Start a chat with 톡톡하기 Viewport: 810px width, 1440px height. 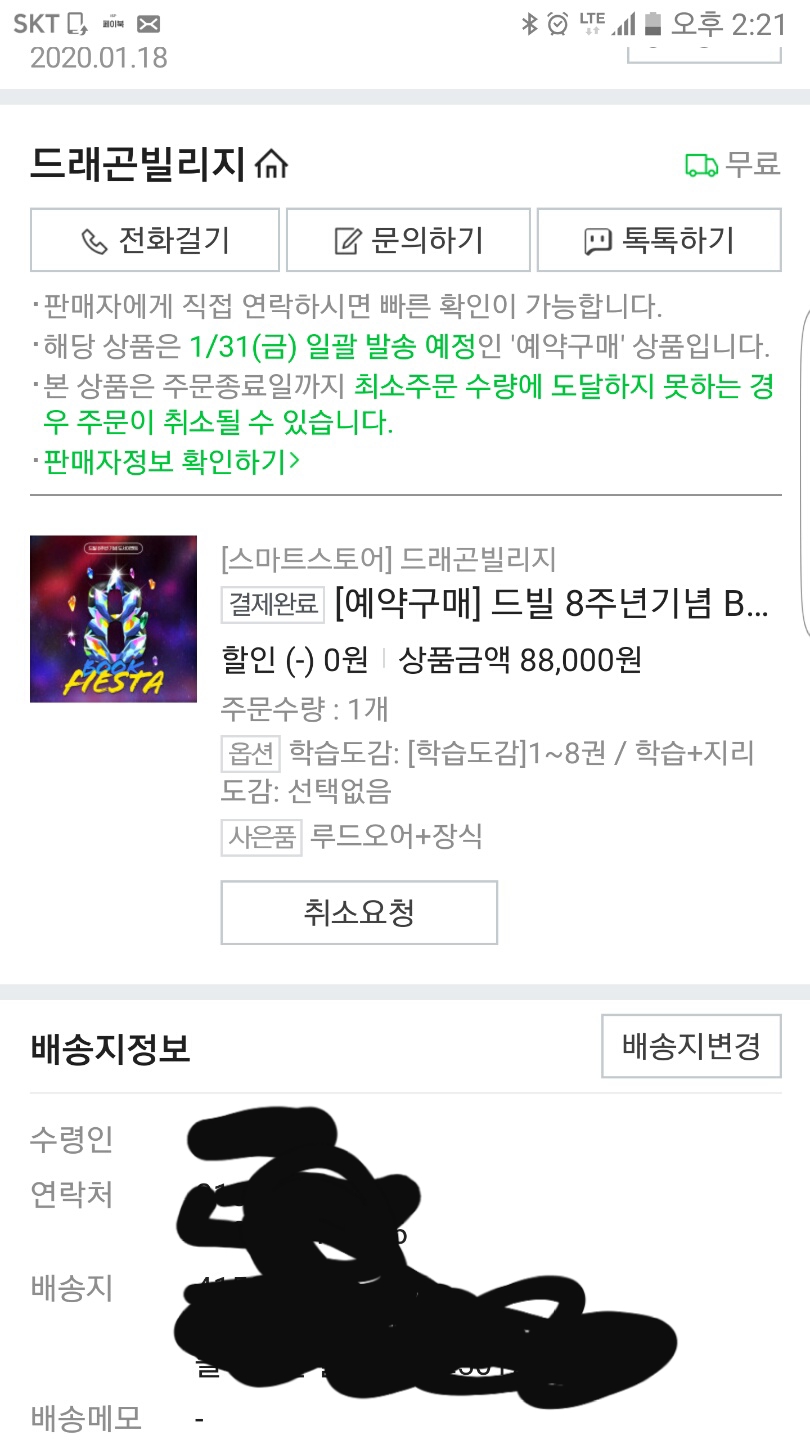pos(659,240)
